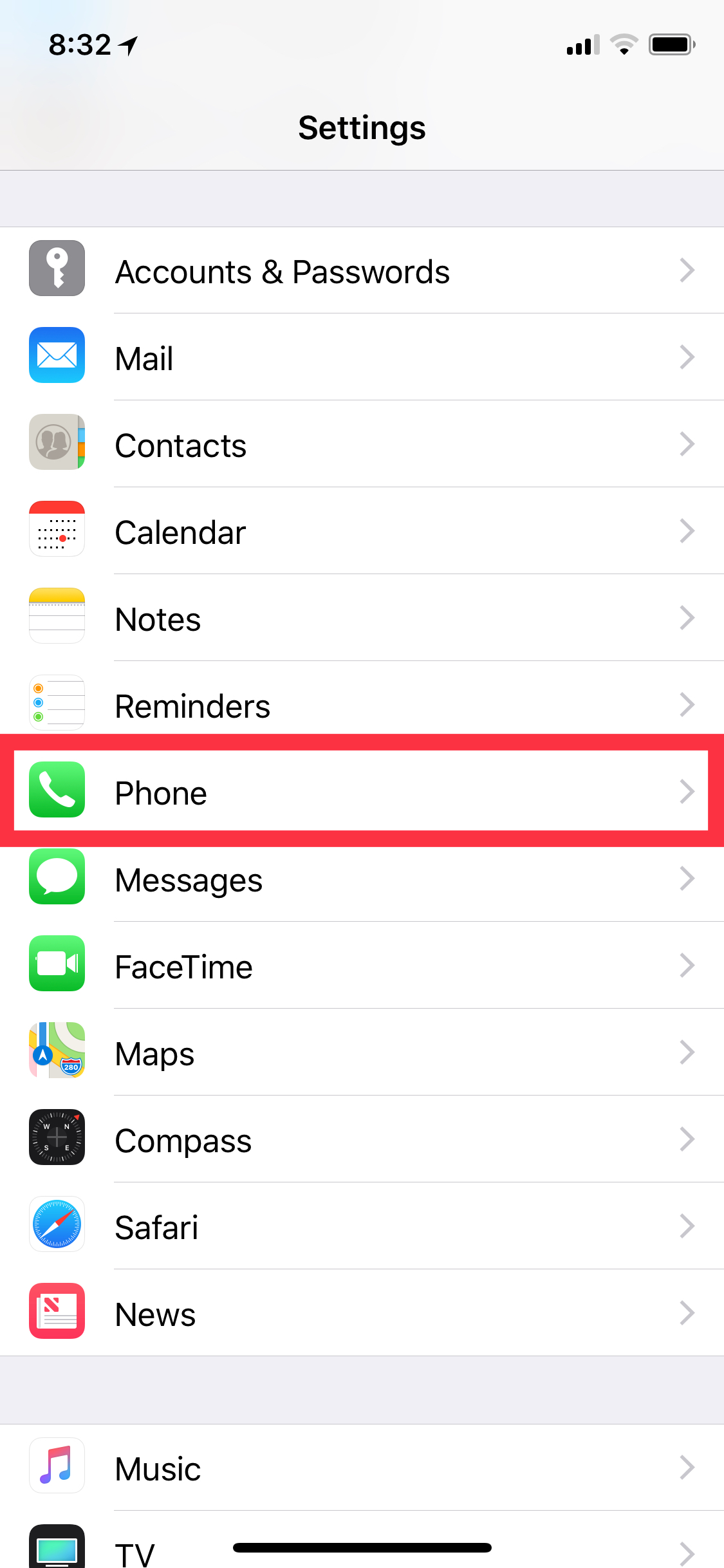This screenshot has width=724, height=1568.
Task: Open Calendar settings
Action: (x=362, y=532)
